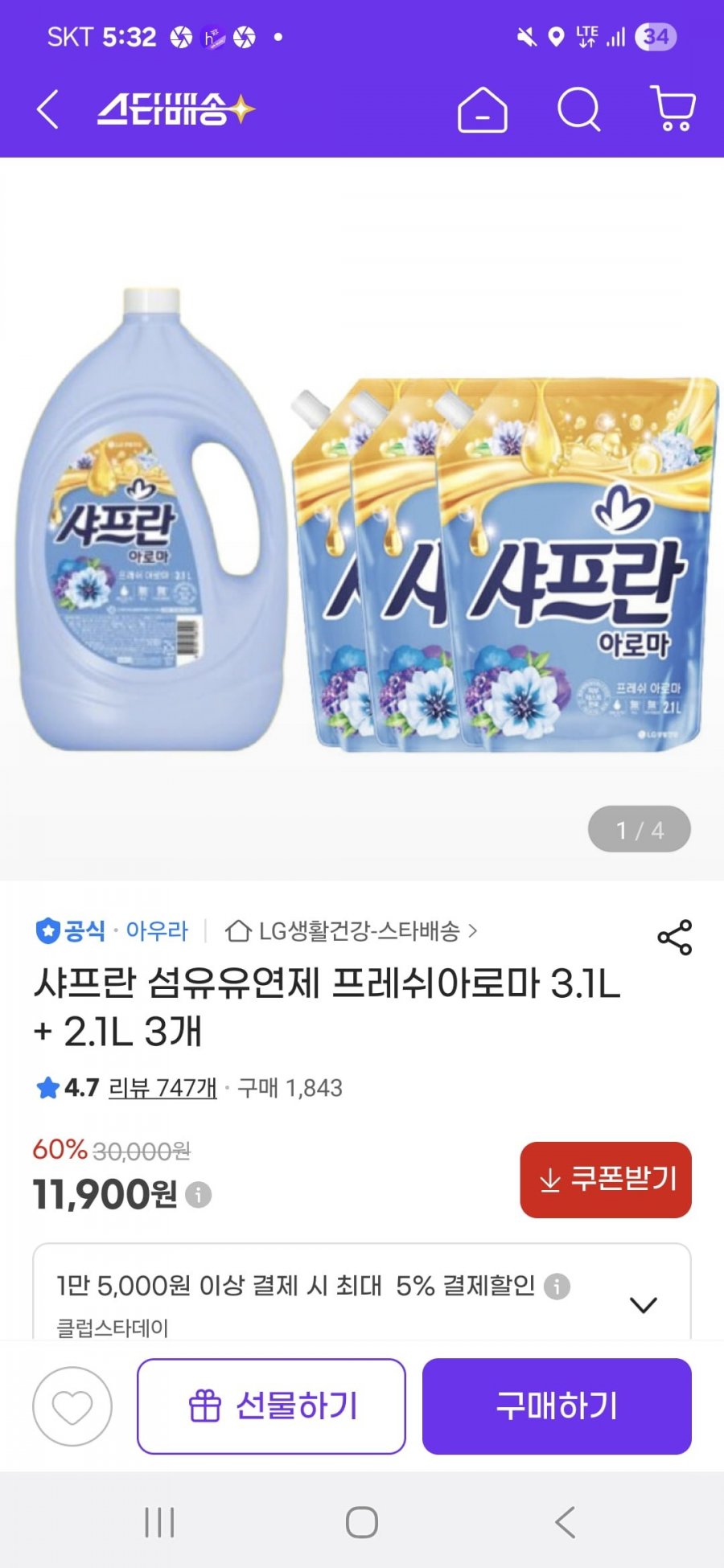
Task: Tap the info icon next to 11,900원
Action: (199, 1195)
